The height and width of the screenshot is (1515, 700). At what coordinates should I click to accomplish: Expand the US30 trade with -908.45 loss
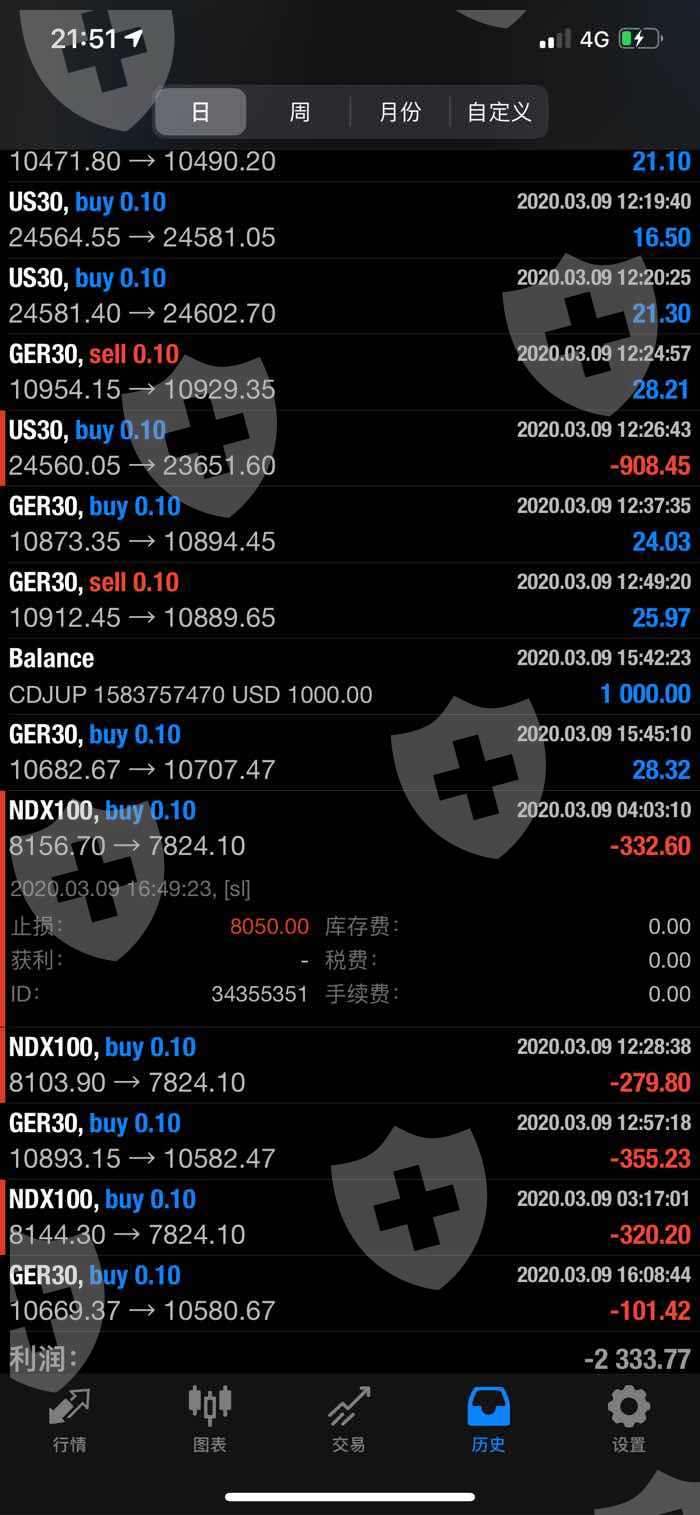tap(350, 448)
